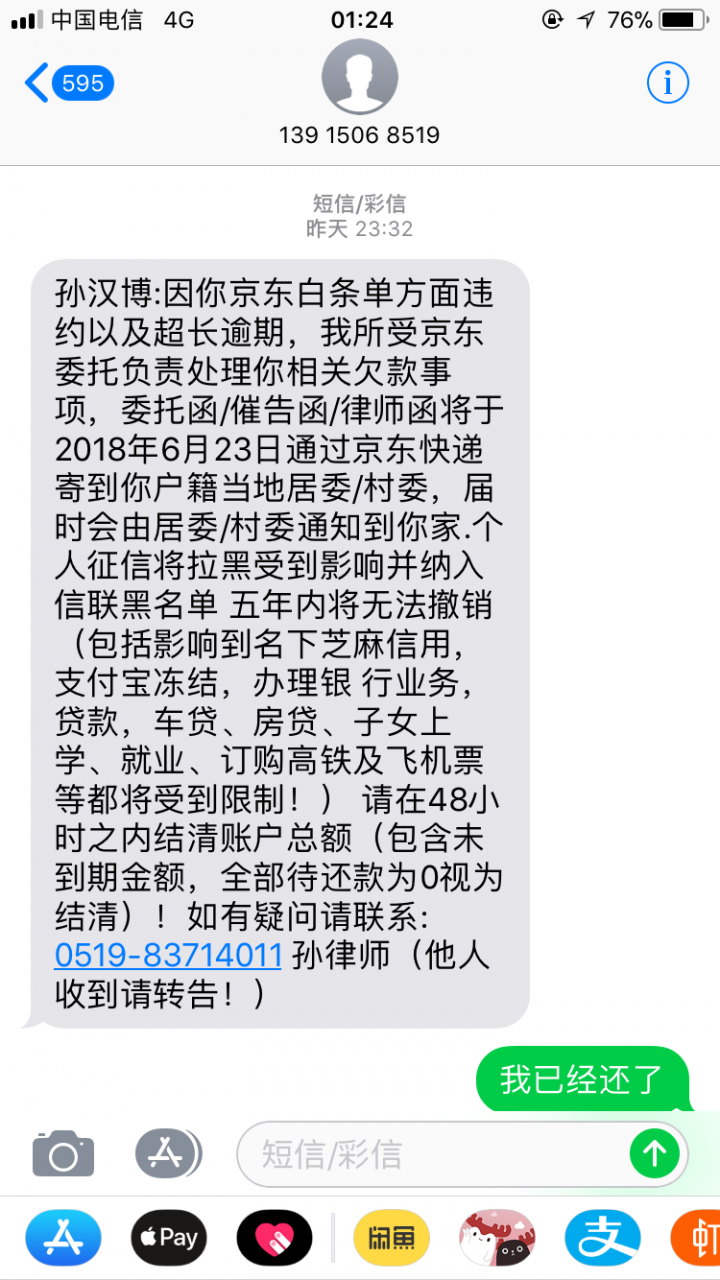The image size is (720, 1280).
Task: Select the blue App Store icon
Action: click(62, 1238)
